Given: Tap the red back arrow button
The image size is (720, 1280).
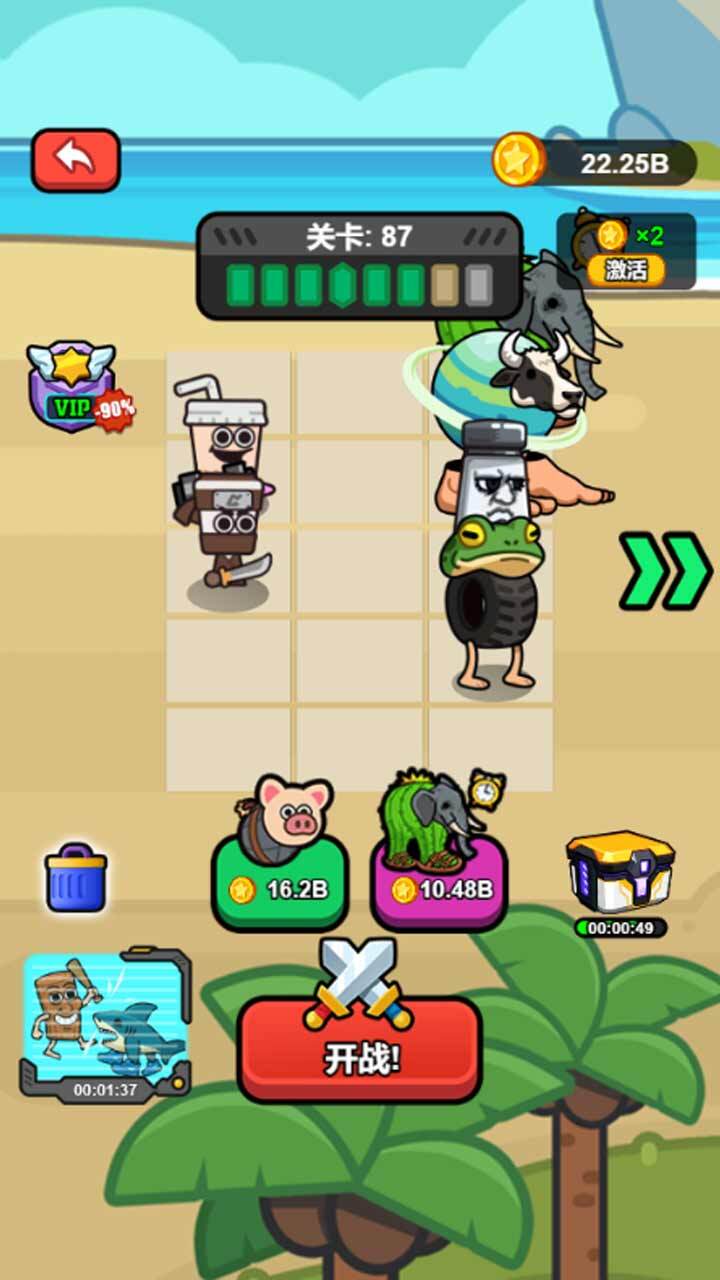Looking at the screenshot, I should 76,160.
